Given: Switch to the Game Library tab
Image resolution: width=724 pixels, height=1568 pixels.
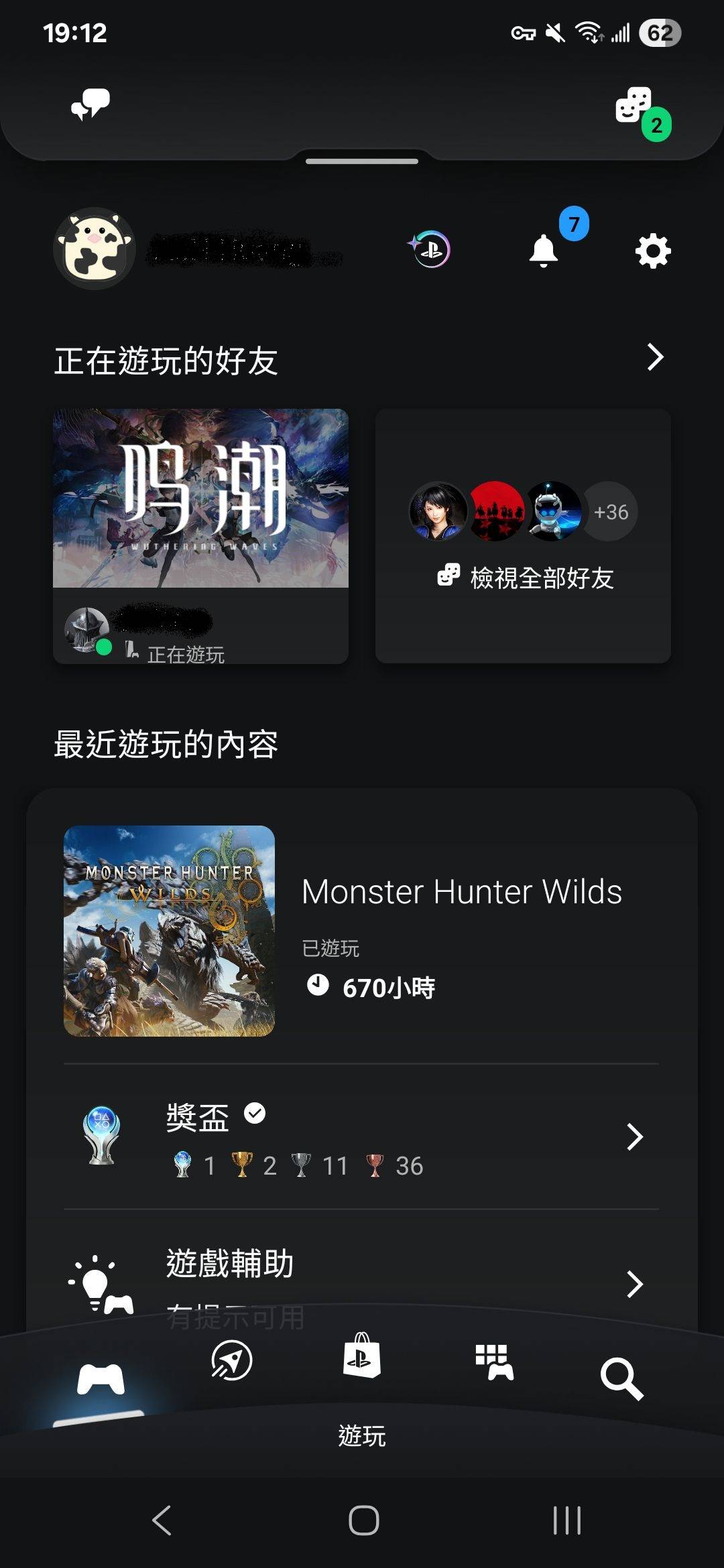Looking at the screenshot, I should click(x=494, y=1362).
